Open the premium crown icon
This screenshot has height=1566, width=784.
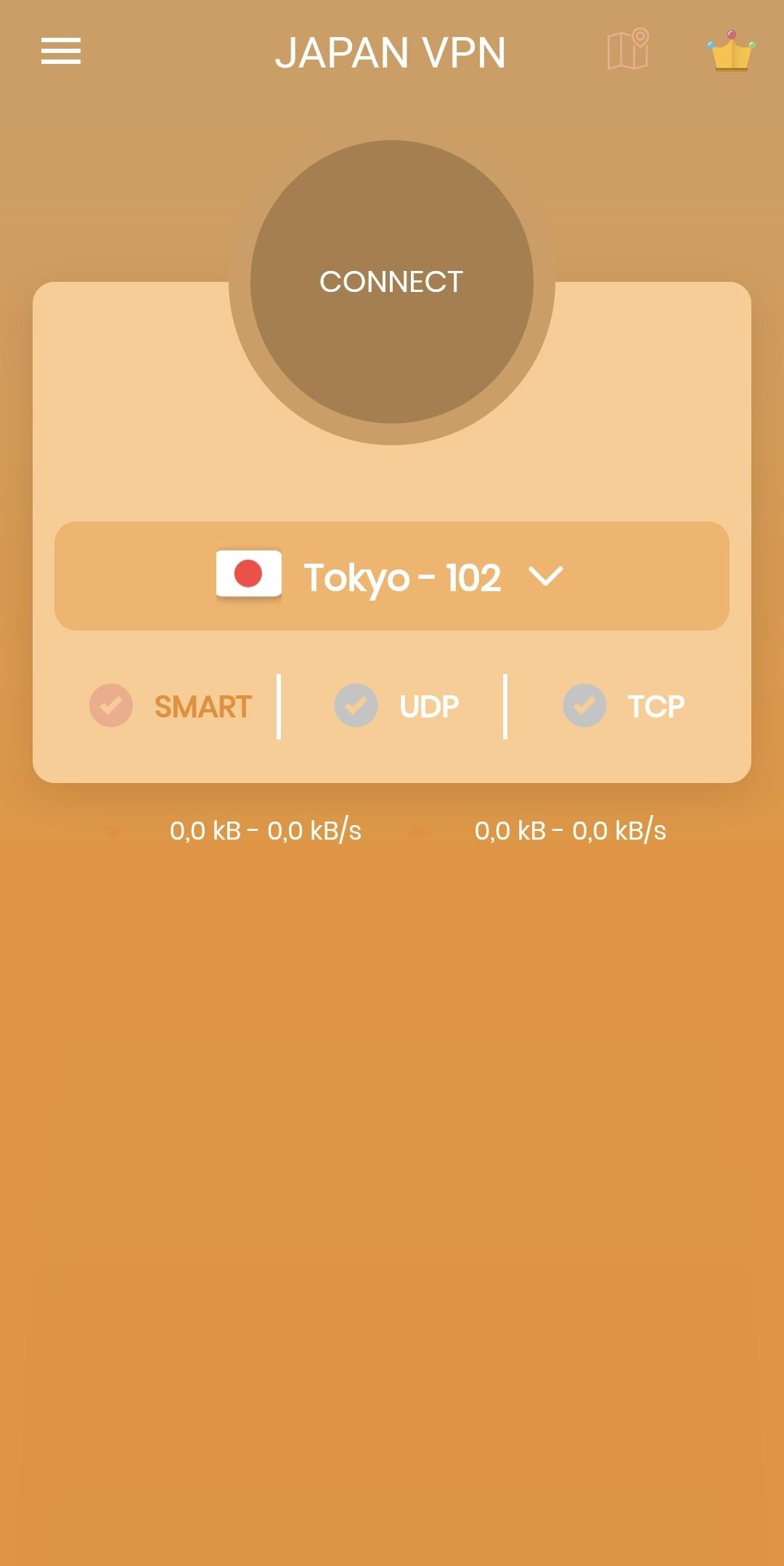[x=731, y=52]
